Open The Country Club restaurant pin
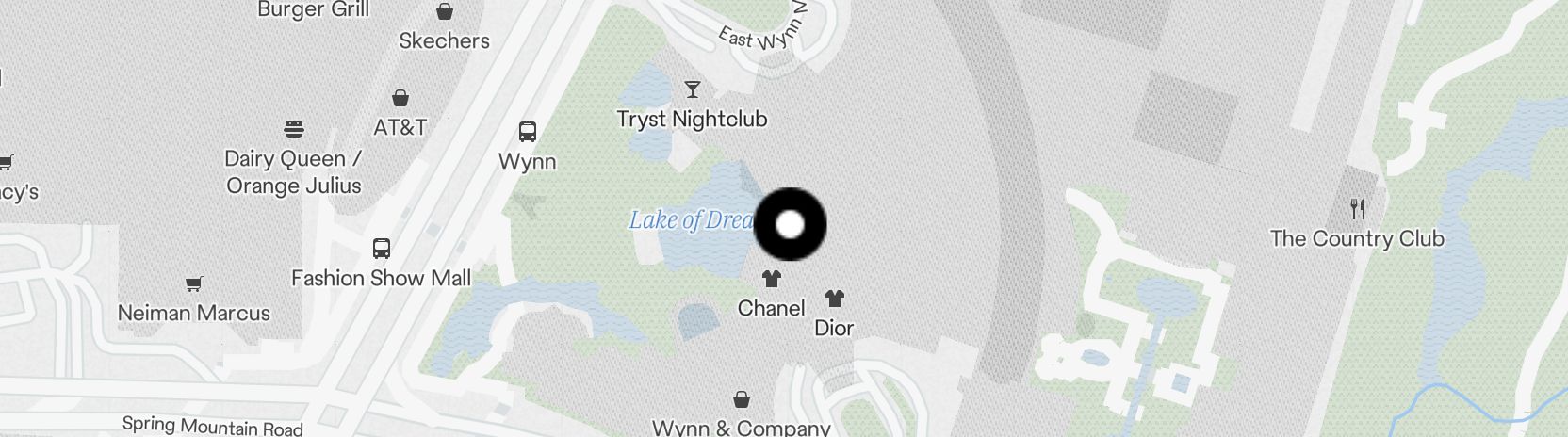Screen dimensions: 1568x437 coord(1358,208)
